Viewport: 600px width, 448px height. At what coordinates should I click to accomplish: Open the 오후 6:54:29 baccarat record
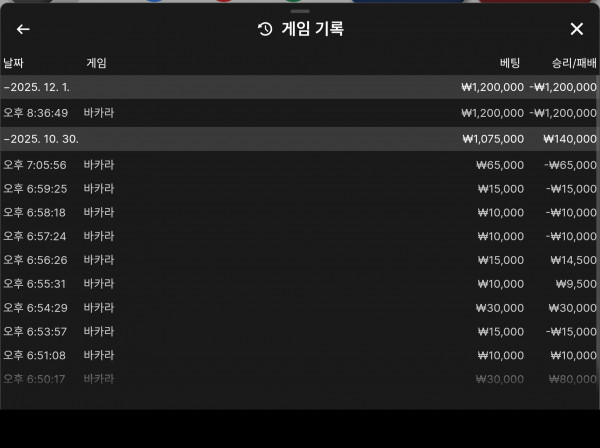pos(300,308)
